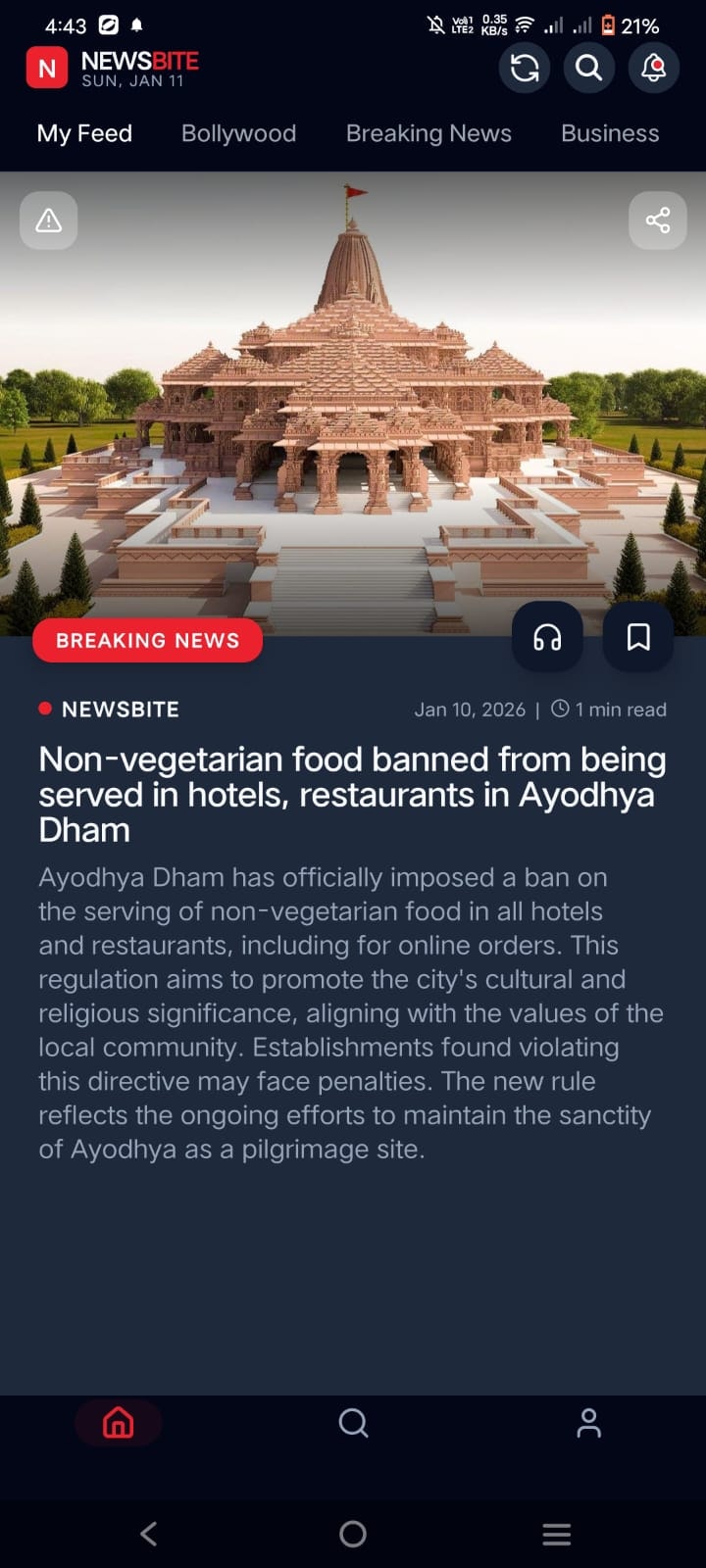Open search from the top bar
Image resolution: width=706 pixels, height=1568 pixels.
588,68
